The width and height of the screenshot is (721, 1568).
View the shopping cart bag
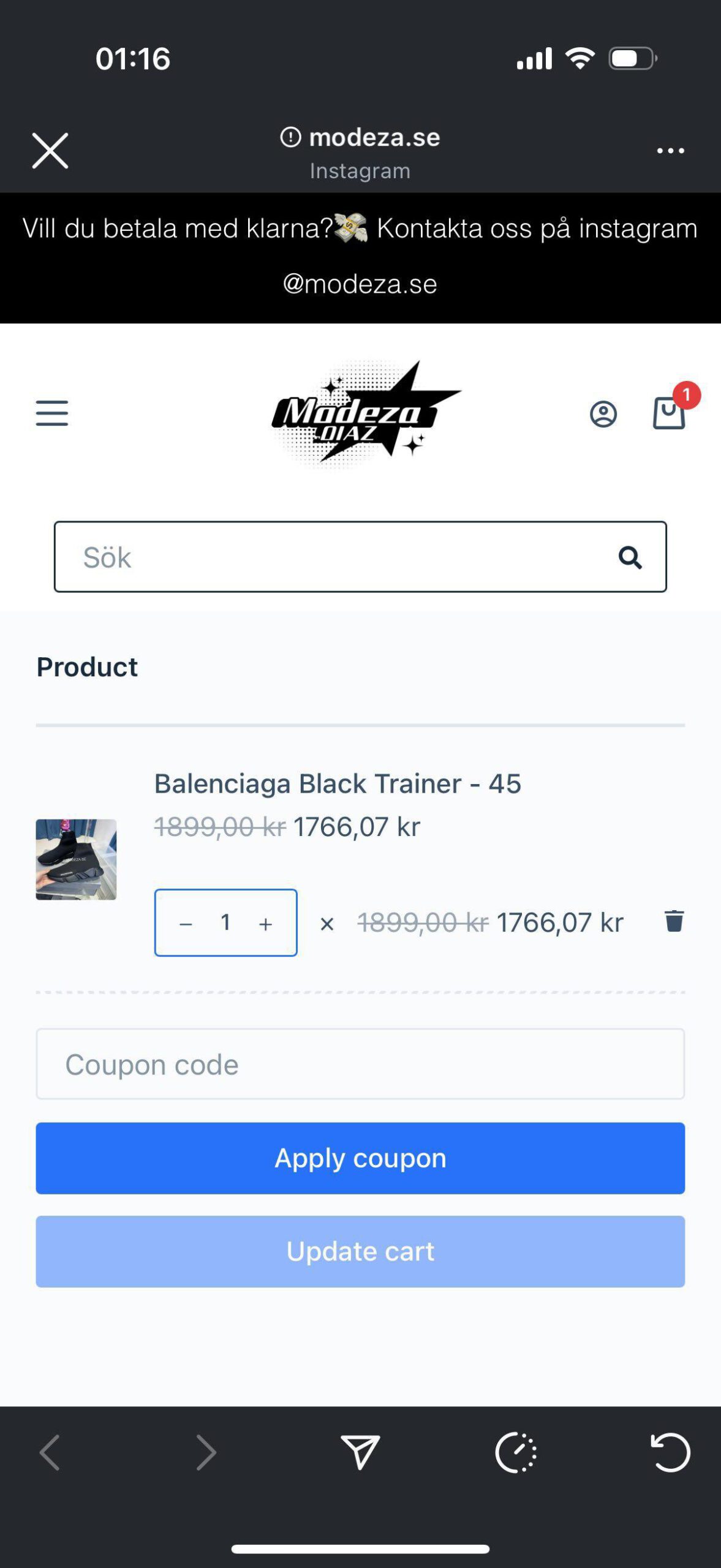coord(668,413)
